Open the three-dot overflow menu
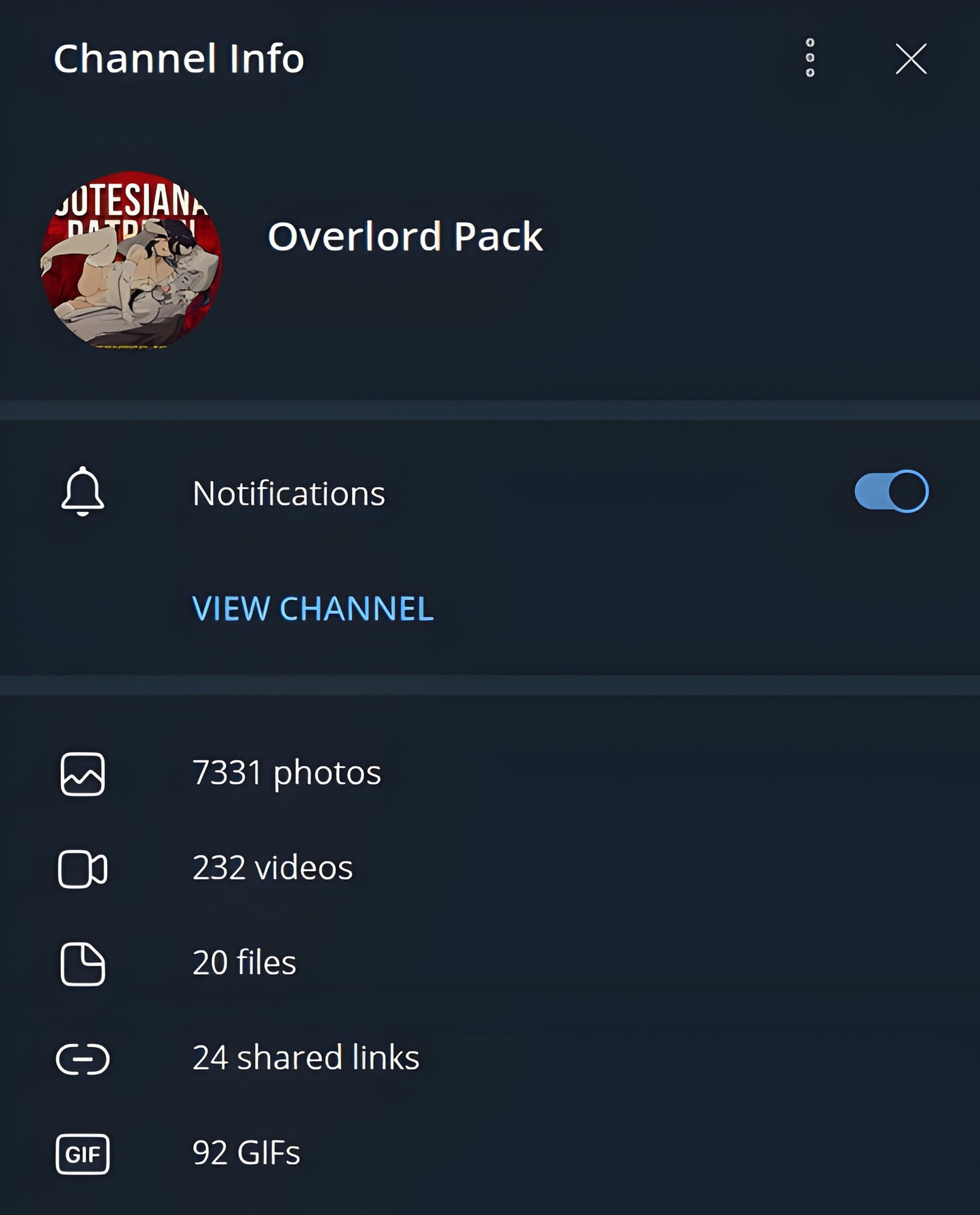980x1215 pixels. coord(810,58)
